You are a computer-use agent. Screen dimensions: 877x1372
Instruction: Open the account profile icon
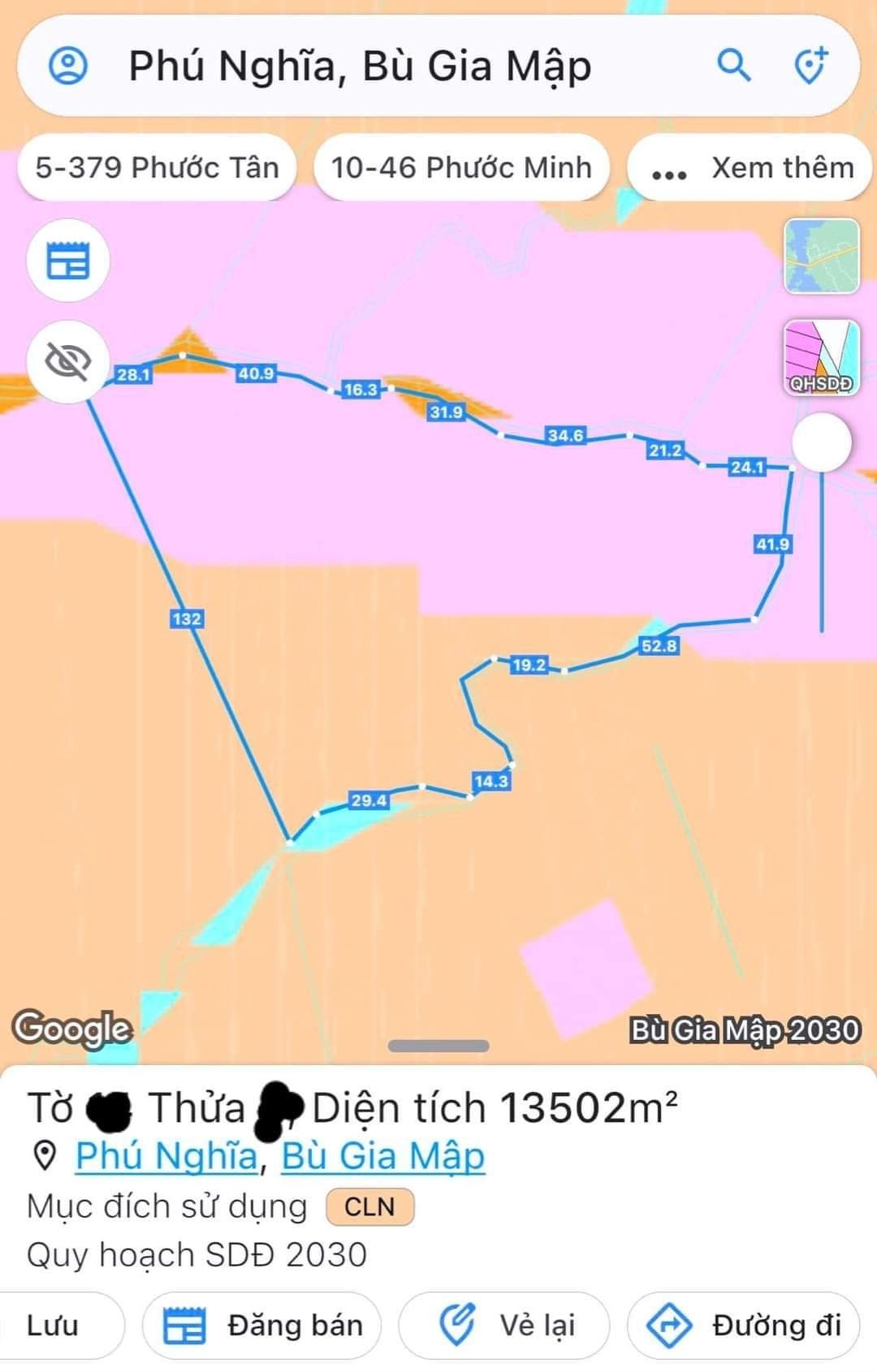68,66
